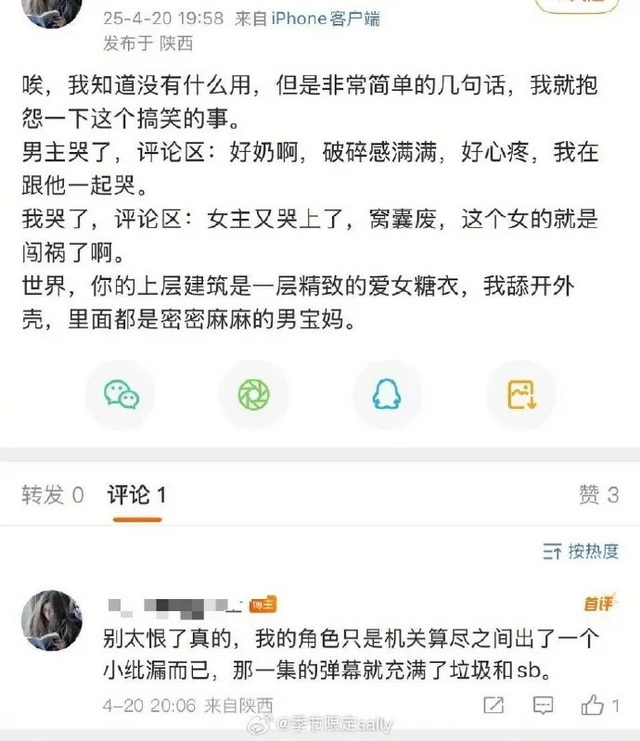The image size is (640, 741).
Task: Share post to QQ
Action: pyautogui.click(x=385, y=395)
